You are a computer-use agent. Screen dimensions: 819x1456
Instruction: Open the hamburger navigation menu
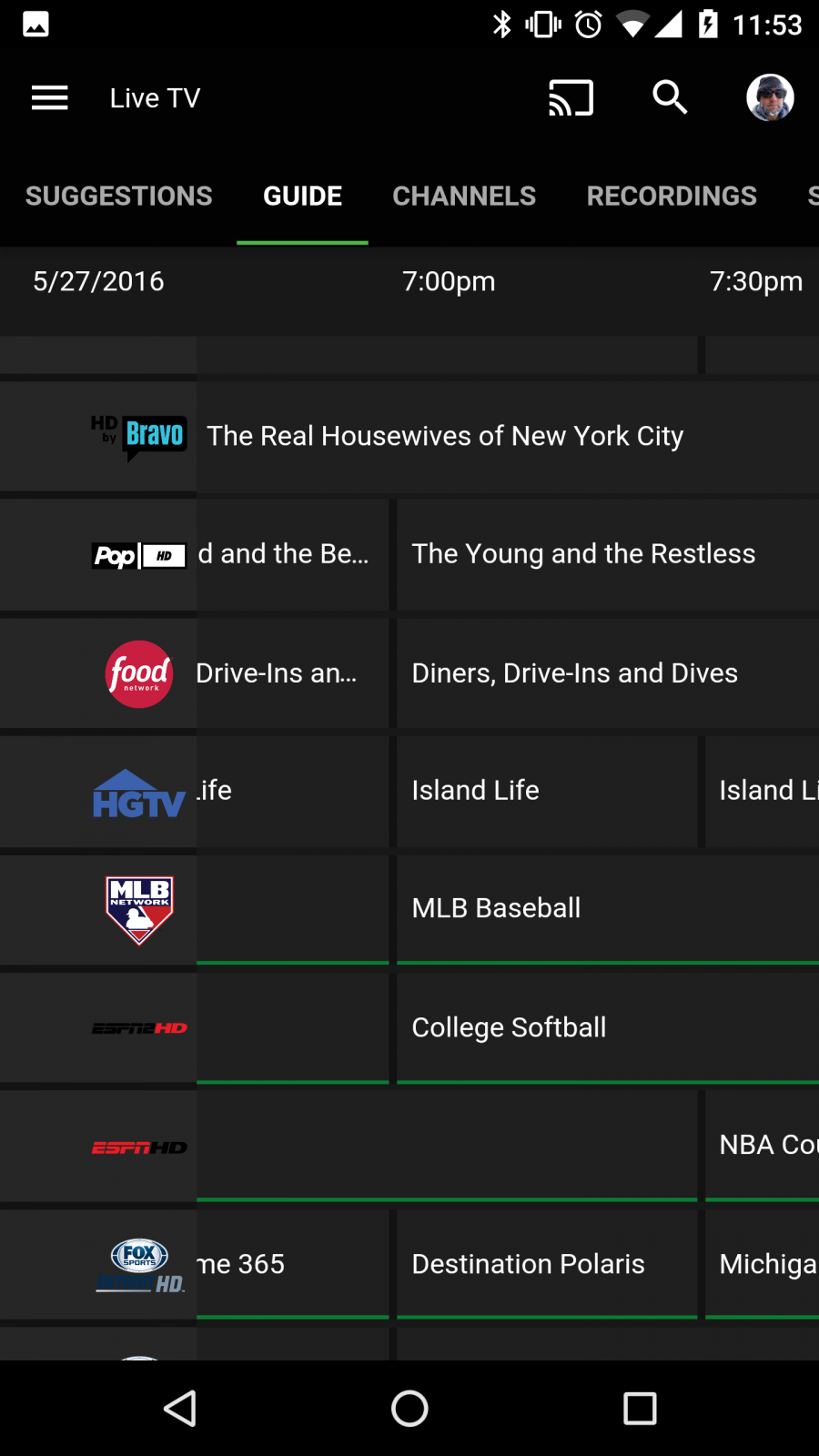click(50, 97)
